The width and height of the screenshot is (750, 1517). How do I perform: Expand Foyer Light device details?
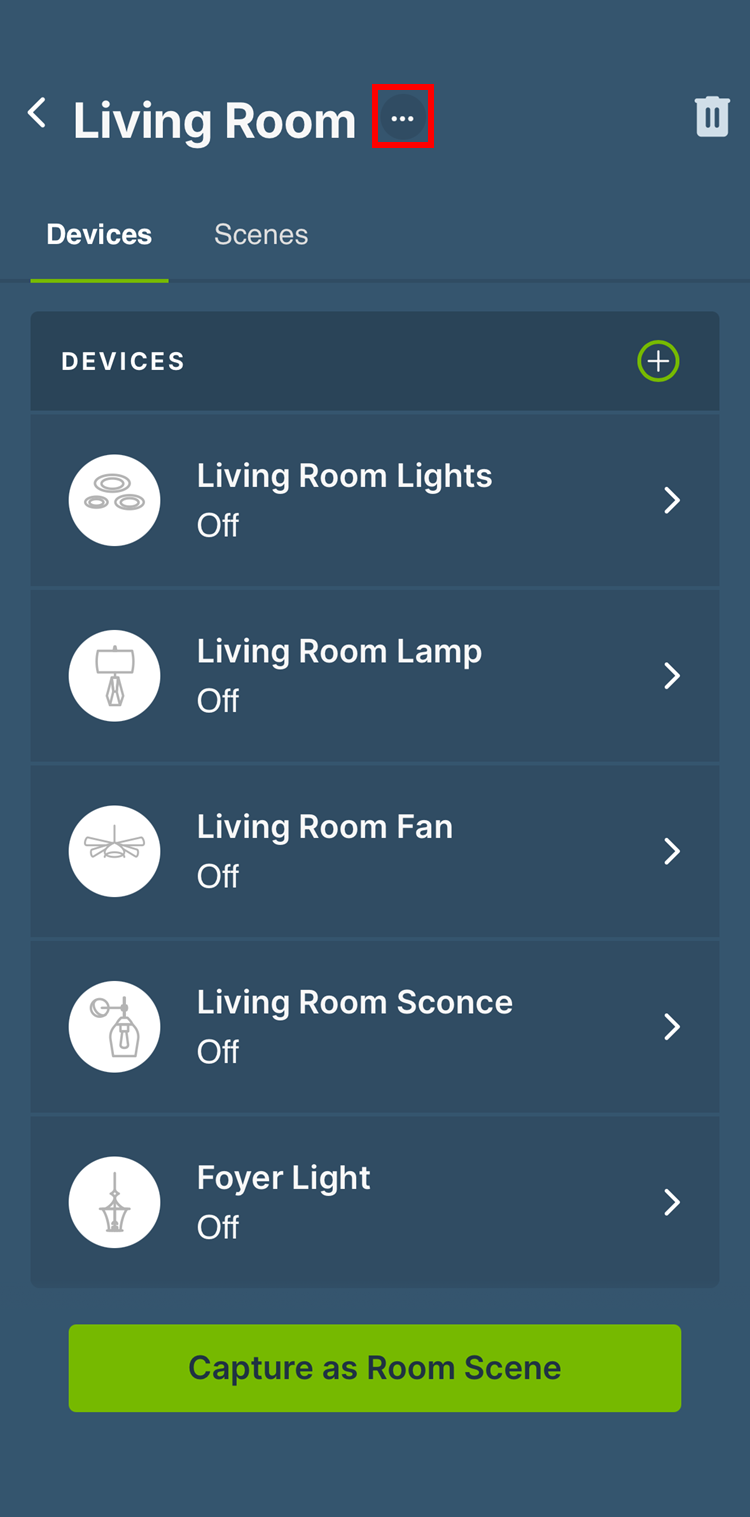click(671, 1202)
